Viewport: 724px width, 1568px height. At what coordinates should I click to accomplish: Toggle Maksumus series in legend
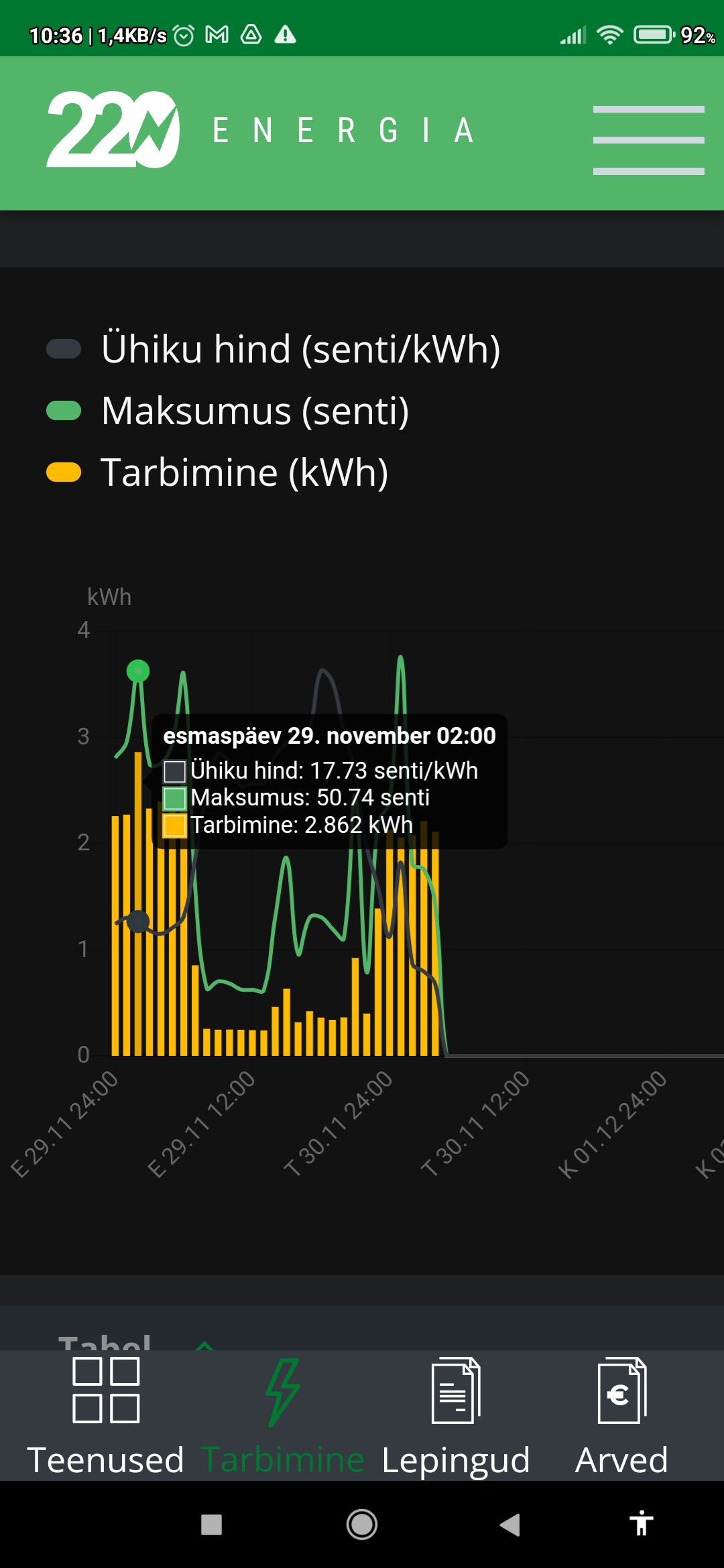tap(228, 411)
